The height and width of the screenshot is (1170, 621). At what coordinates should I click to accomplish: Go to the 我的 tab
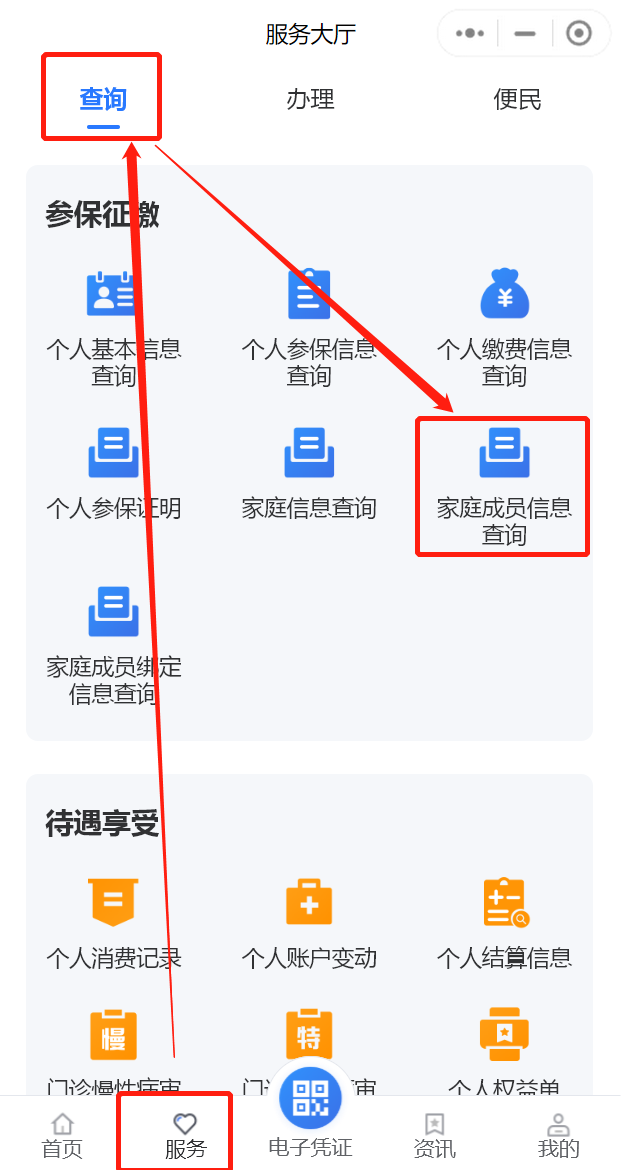coord(558,1136)
